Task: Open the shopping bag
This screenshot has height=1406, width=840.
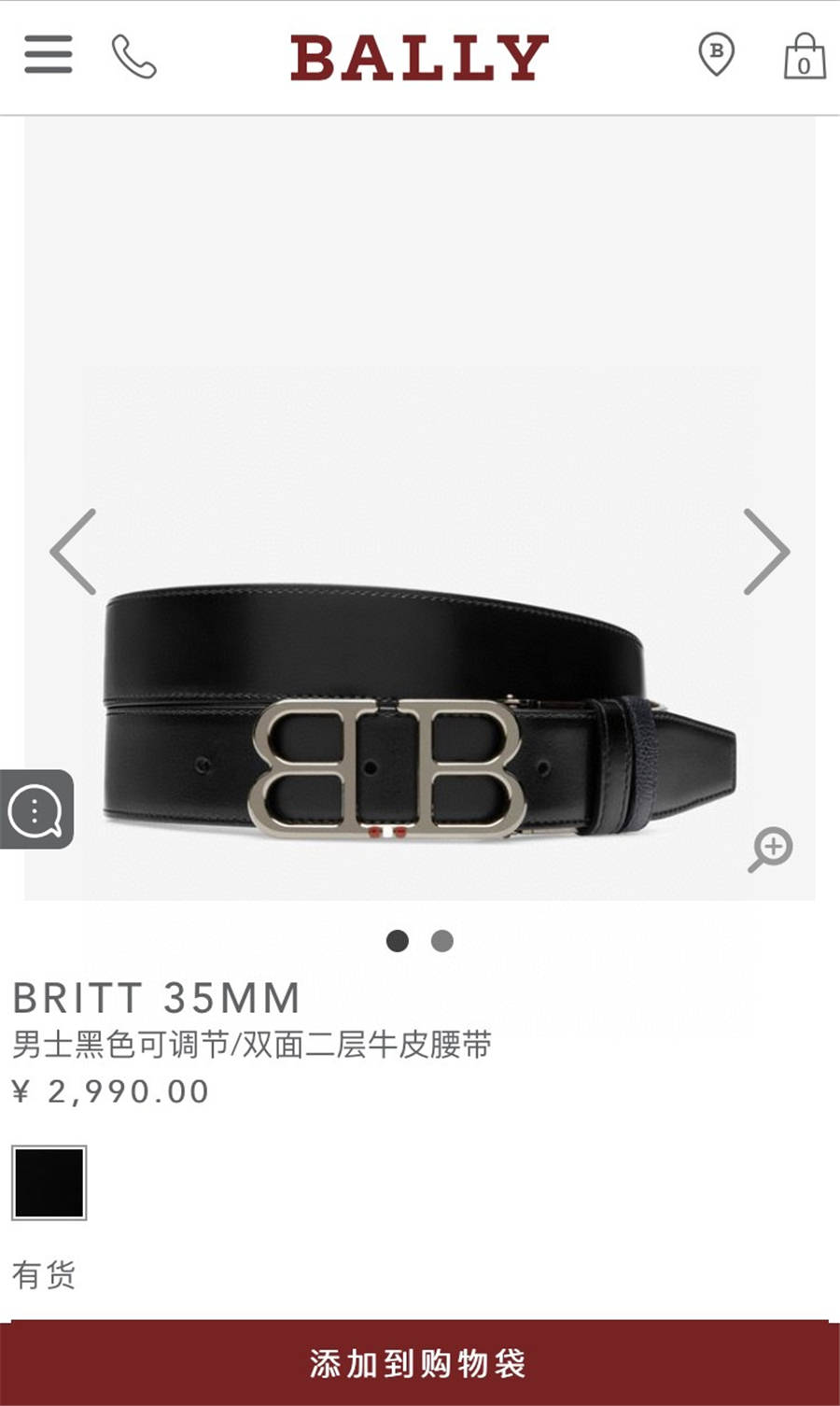Action: pos(804,56)
